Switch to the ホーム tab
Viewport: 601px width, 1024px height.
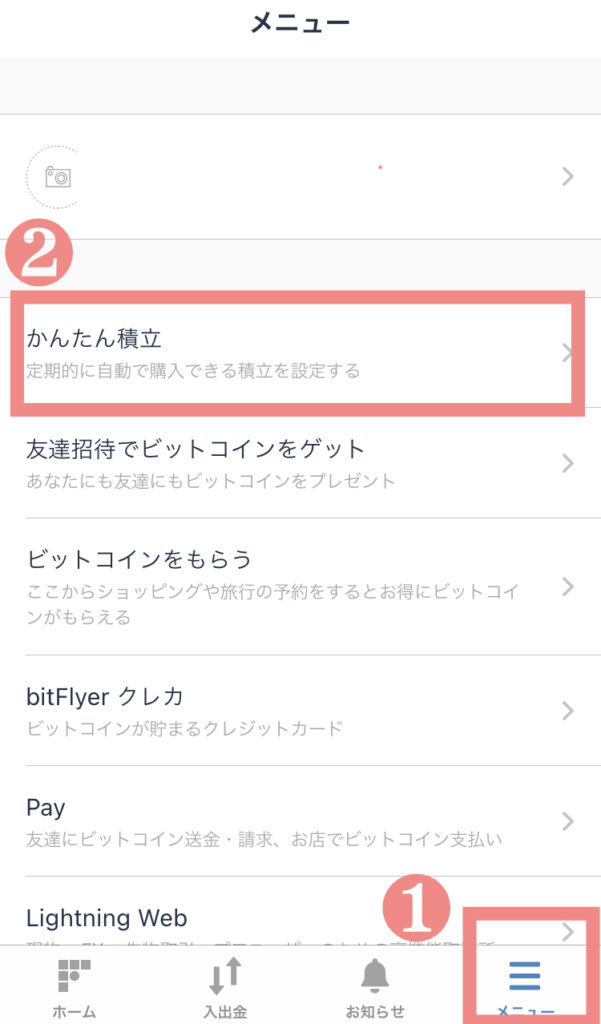tap(75, 989)
